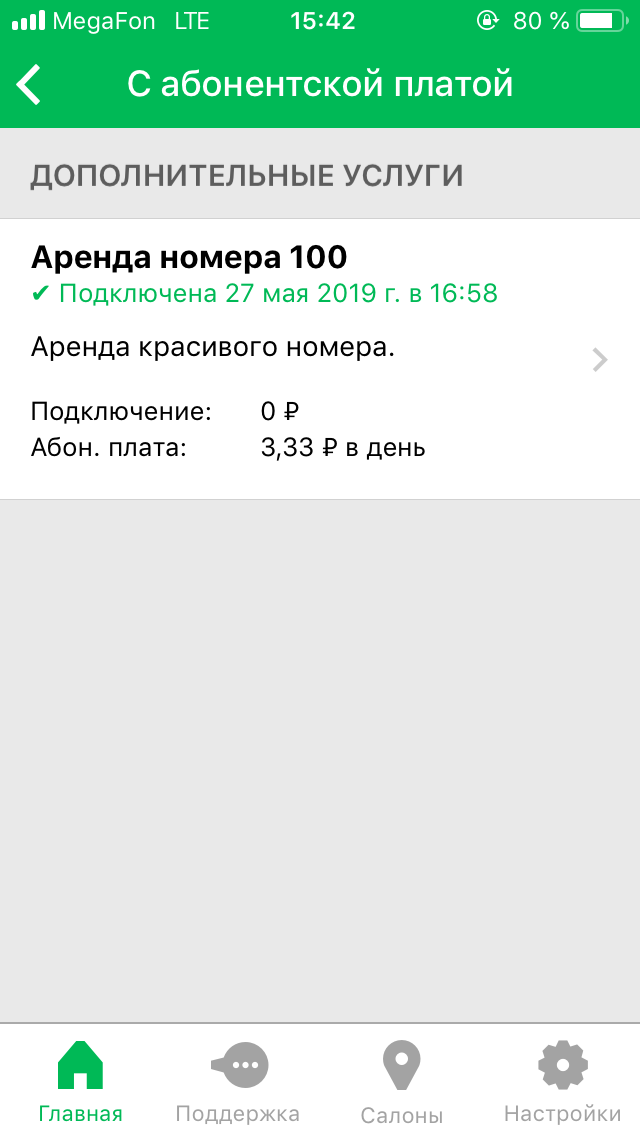This screenshot has width=640, height=1136.
Task: Open the Настройки tab
Action: click(562, 1080)
